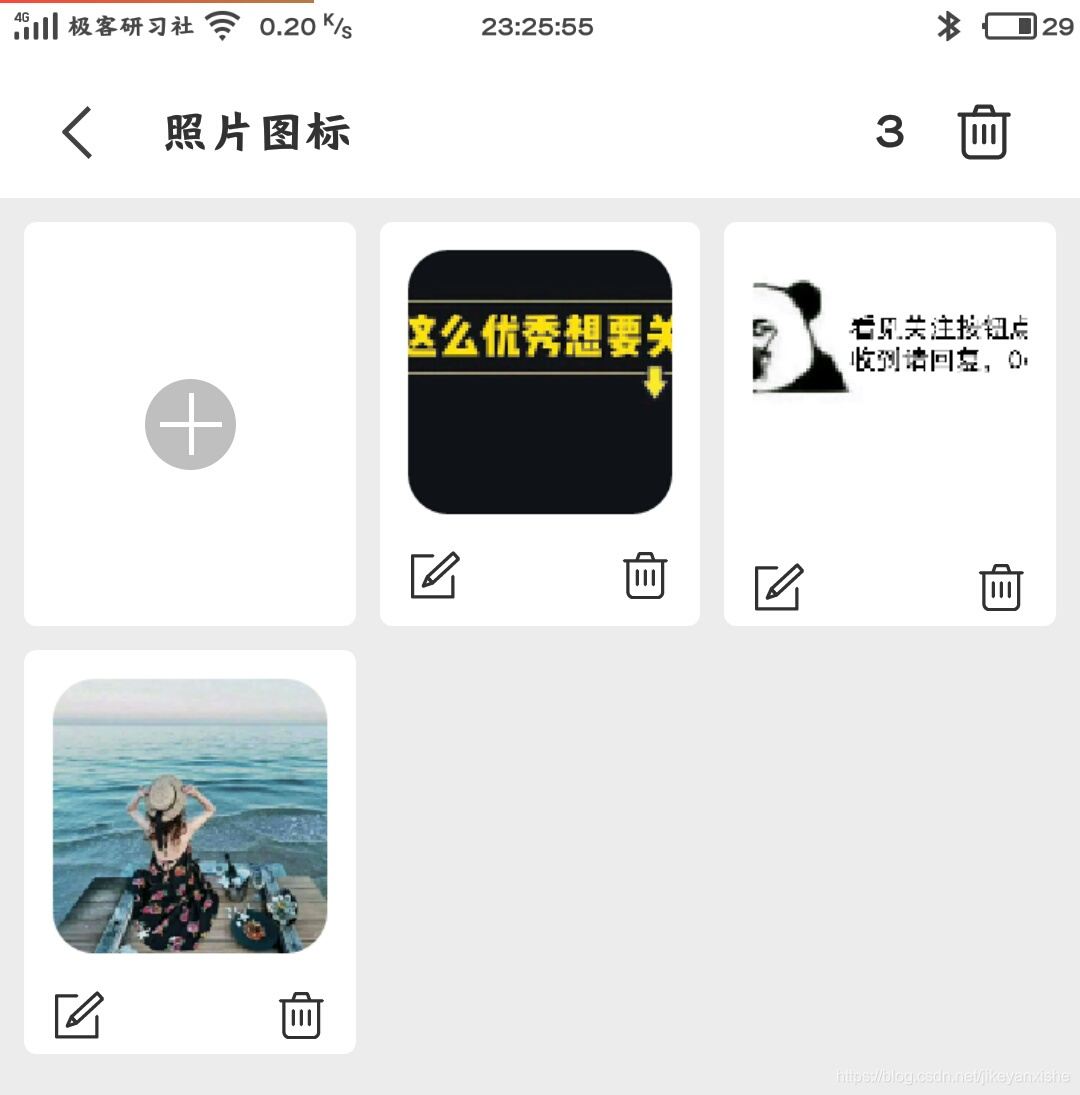The width and height of the screenshot is (1080, 1095).
Task: Tap the trash icon under the beach photo
Action: pyautogui.click(x=300, y=1015)
